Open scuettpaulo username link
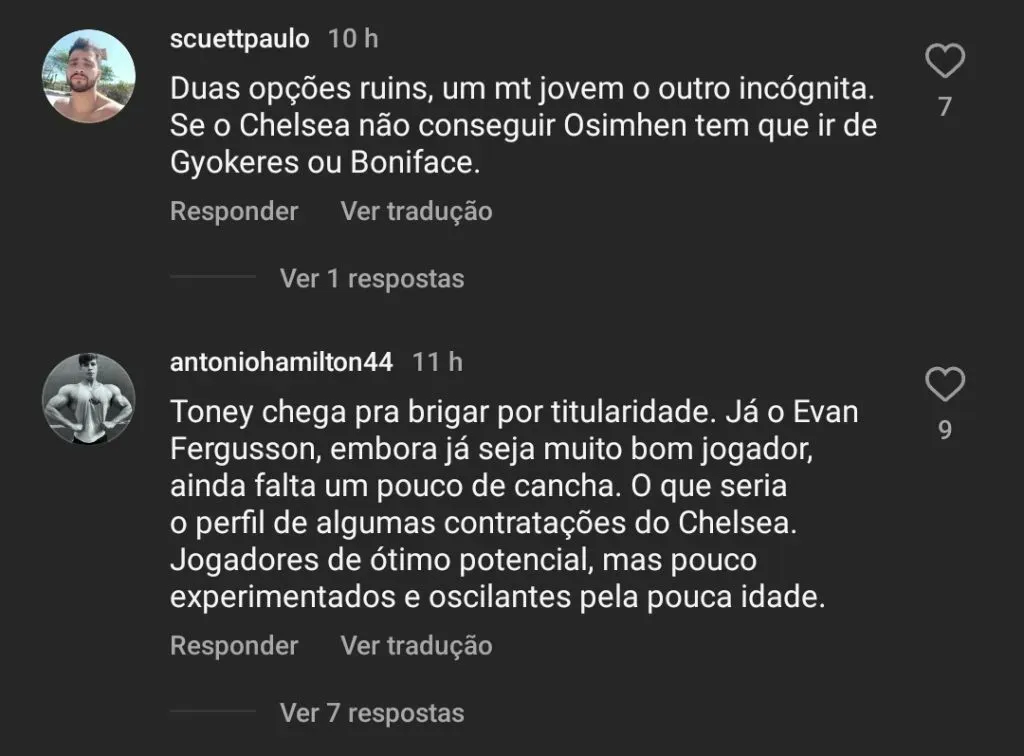The height and width of the screenshot is (756, 1024). pos(240,40)
